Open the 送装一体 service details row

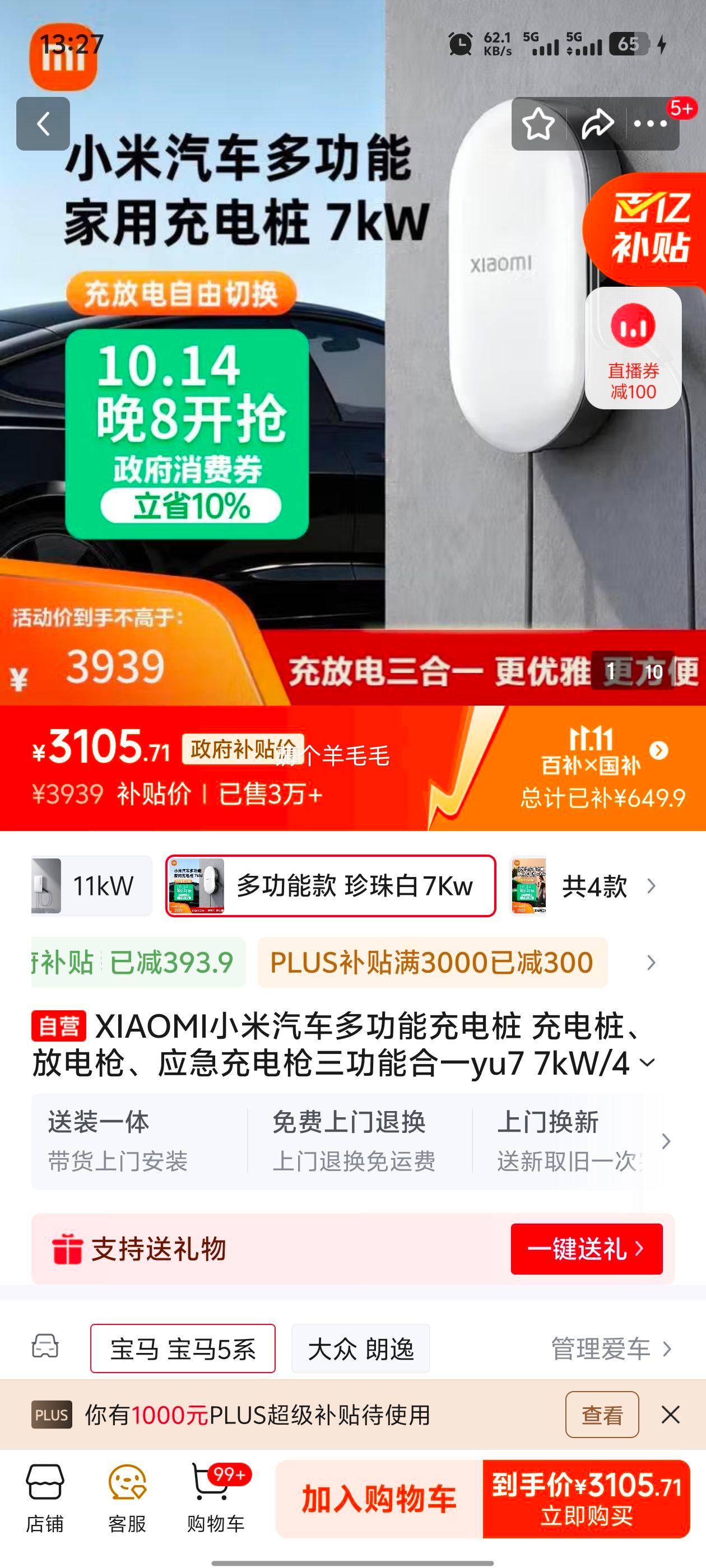pos(140,1141)
